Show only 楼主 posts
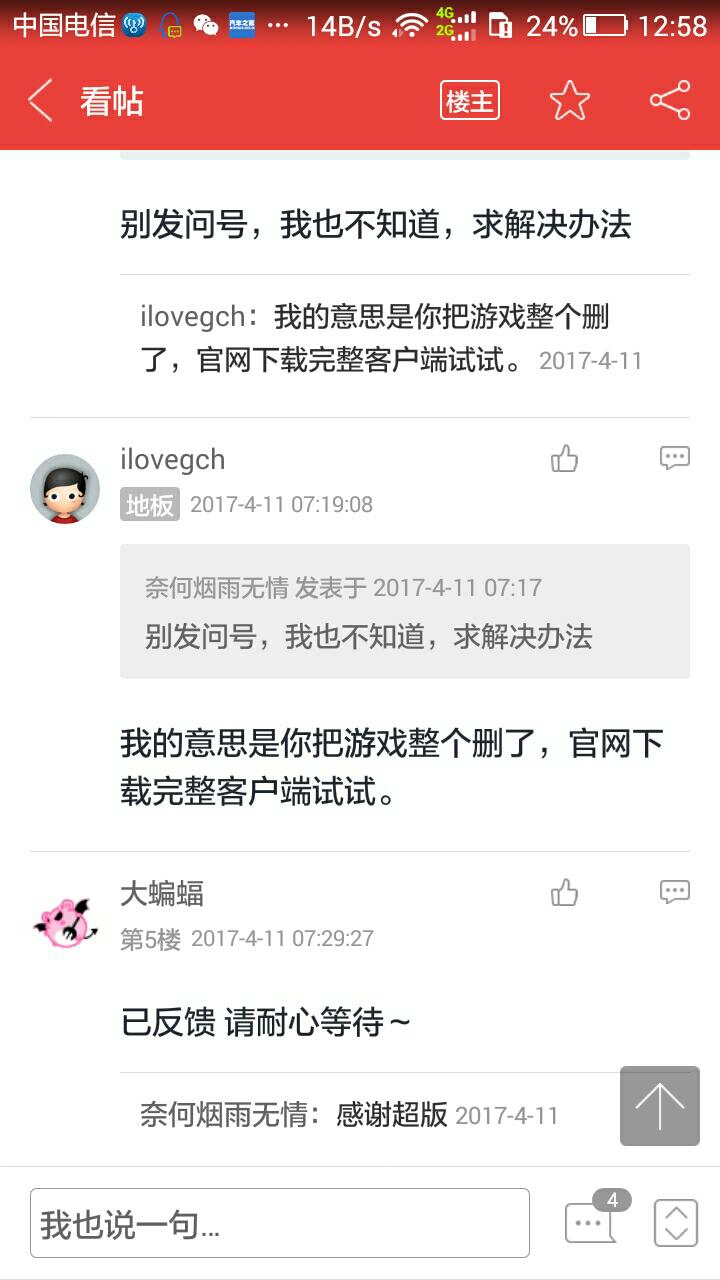720x1280 pixels. pos(470,101)
